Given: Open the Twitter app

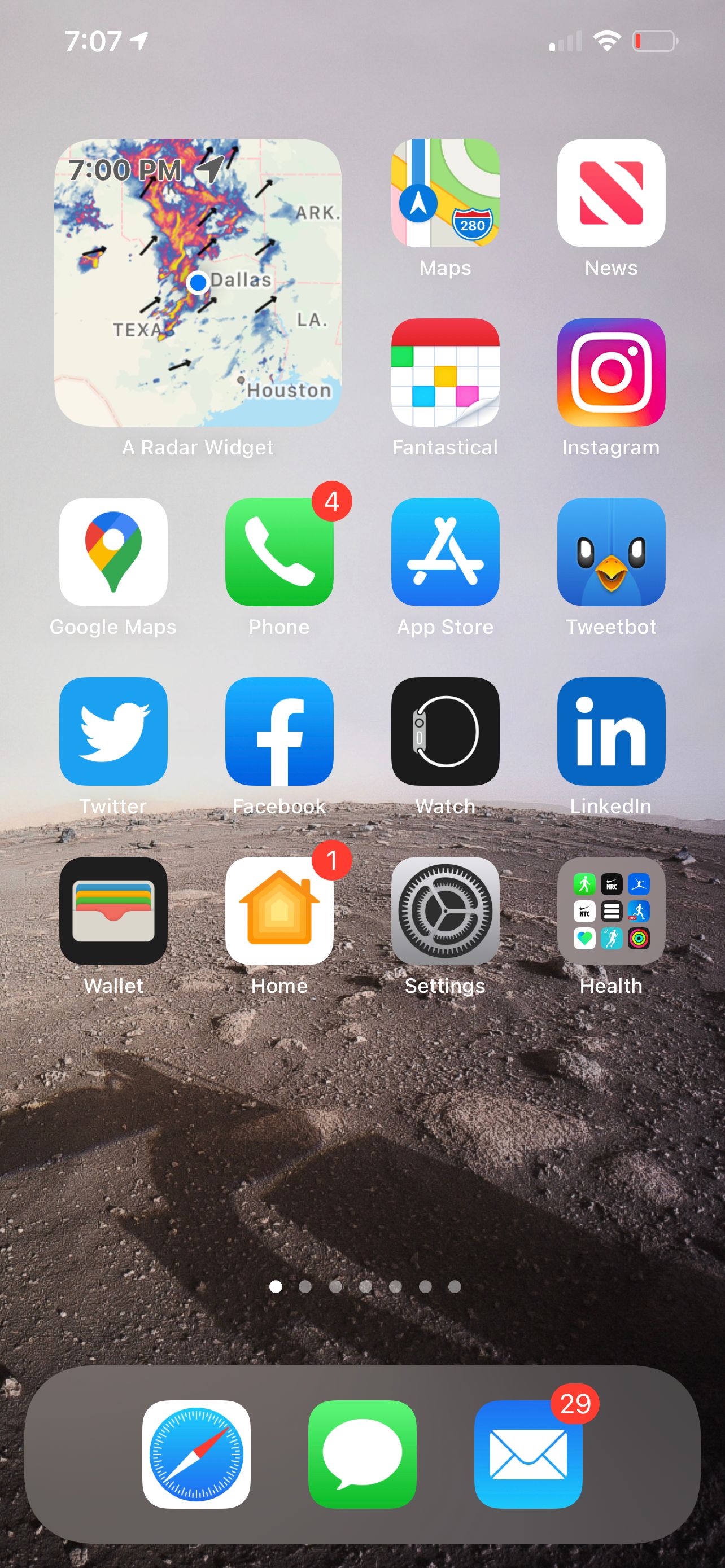Looking at the screenshot, I should 113,731.
